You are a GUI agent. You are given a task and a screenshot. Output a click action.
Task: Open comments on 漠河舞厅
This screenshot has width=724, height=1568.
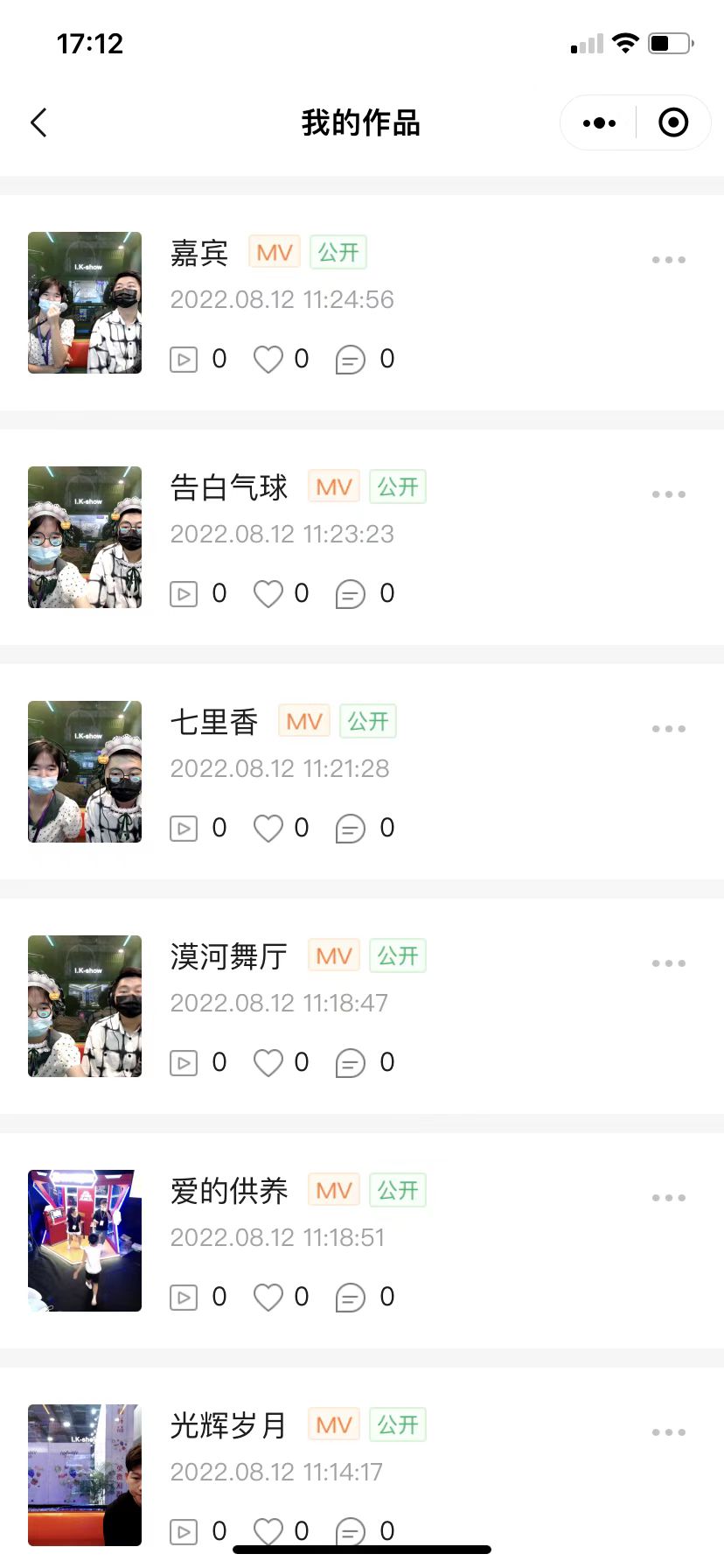click(x=351, y=1063)
